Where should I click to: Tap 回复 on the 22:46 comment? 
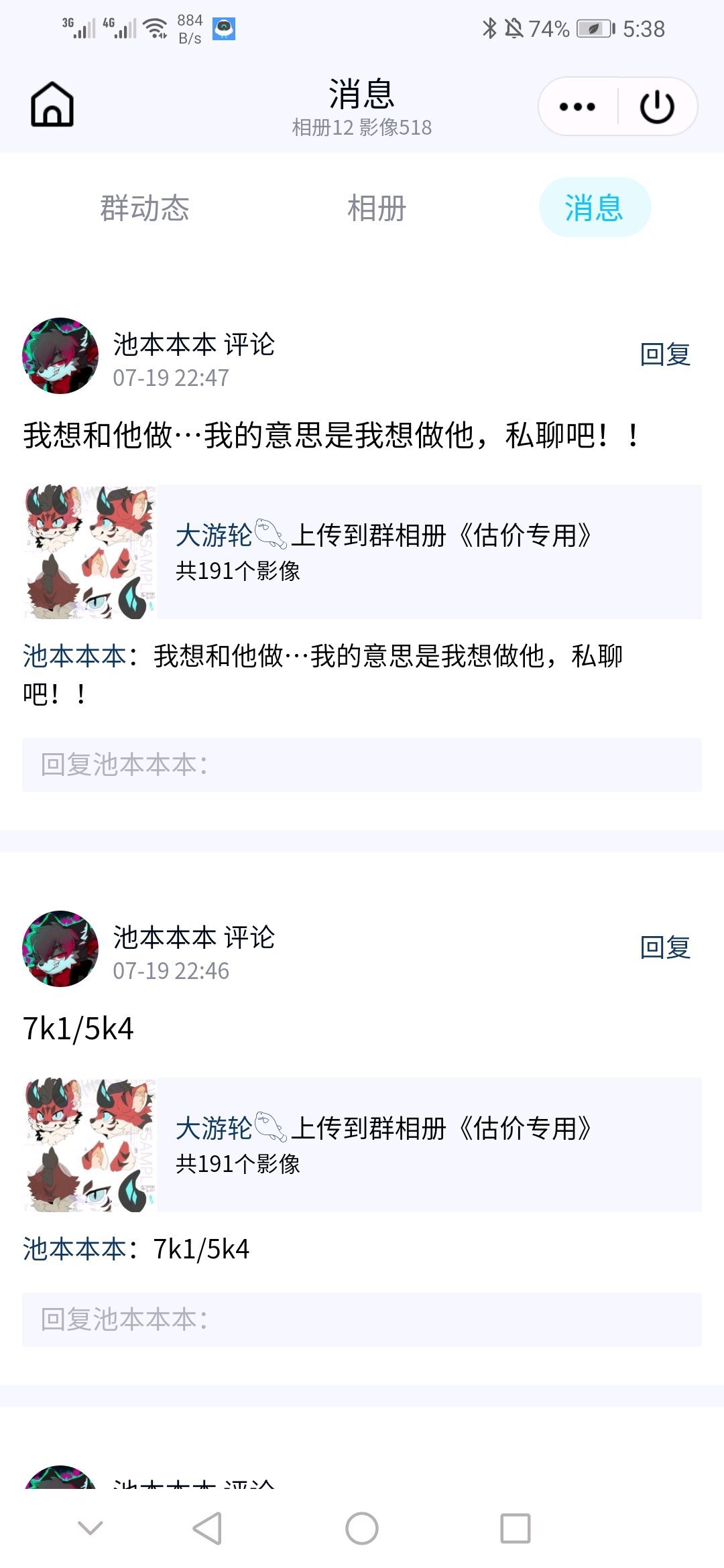click(x=665, y=948)
